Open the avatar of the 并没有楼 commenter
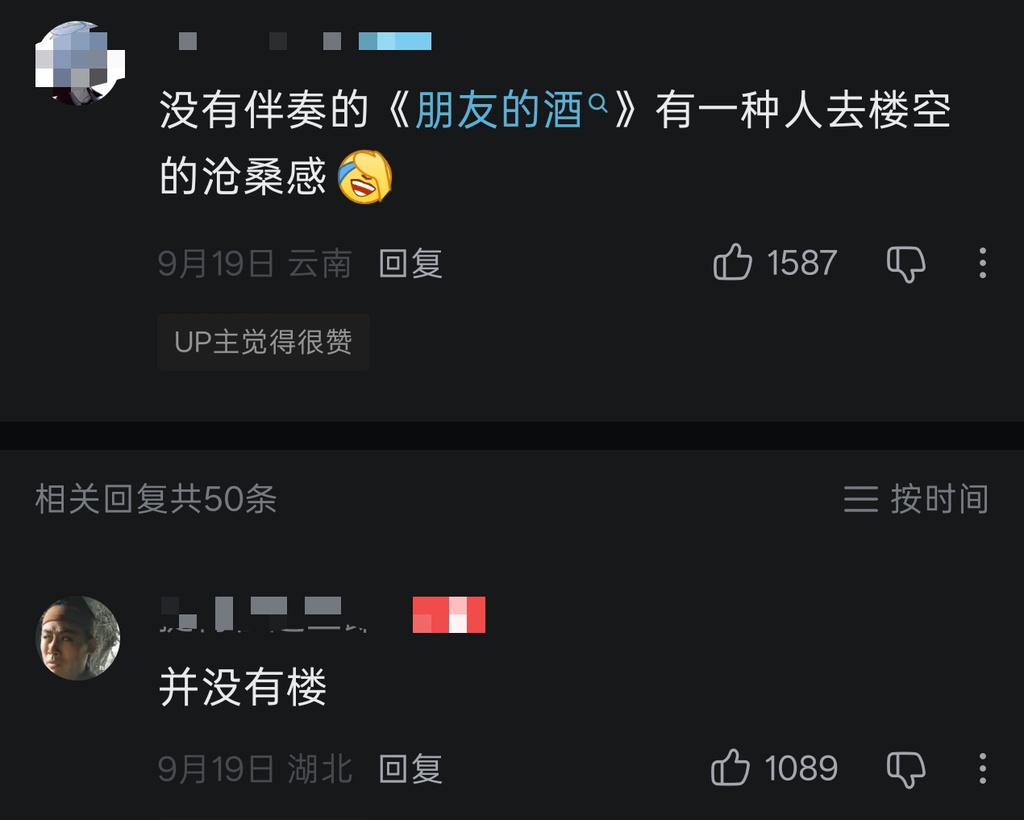This screenshot has width=1024, height=820. click(x=78, y=638)
